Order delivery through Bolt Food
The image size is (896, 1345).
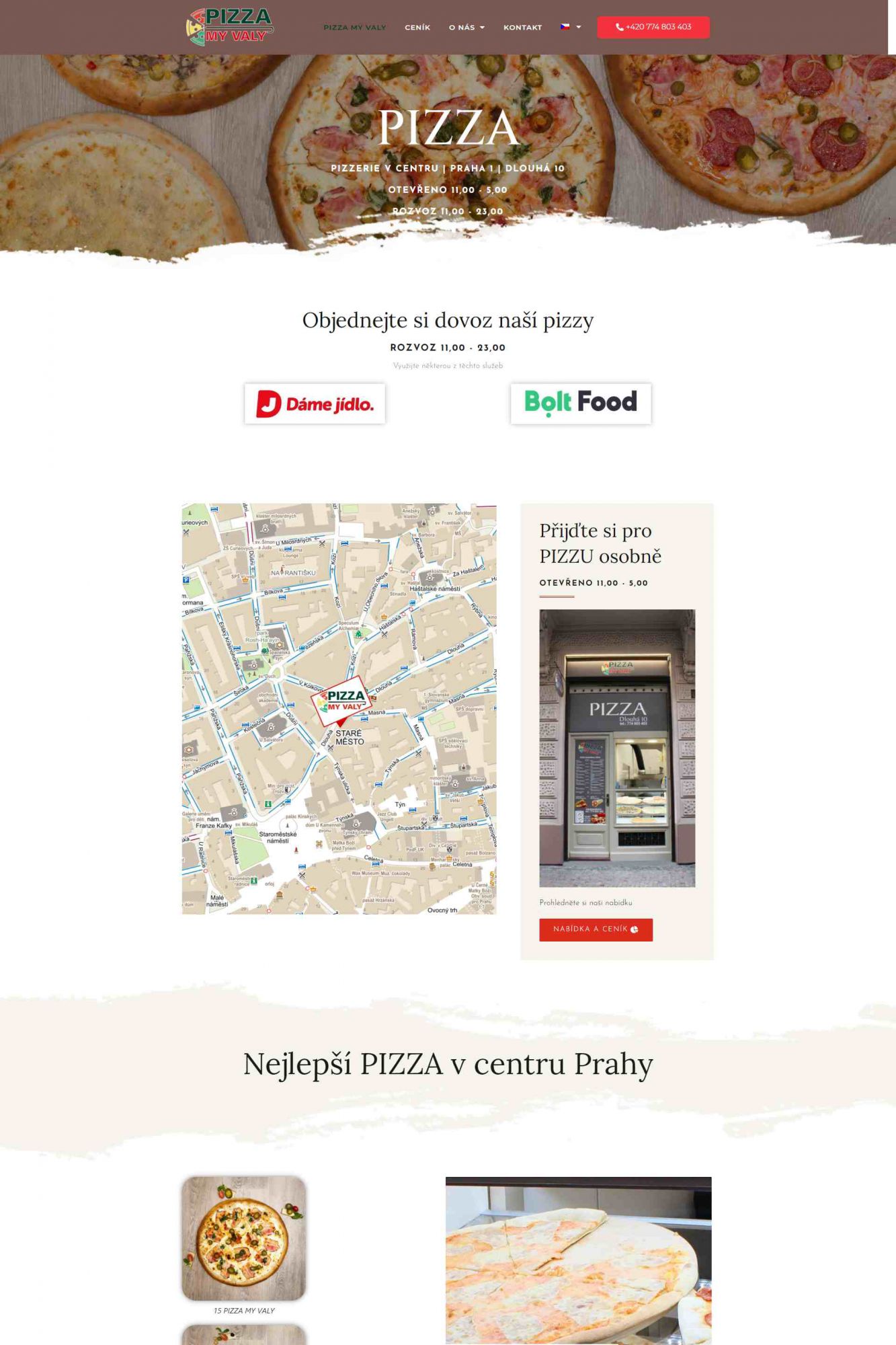pos(581,403)
